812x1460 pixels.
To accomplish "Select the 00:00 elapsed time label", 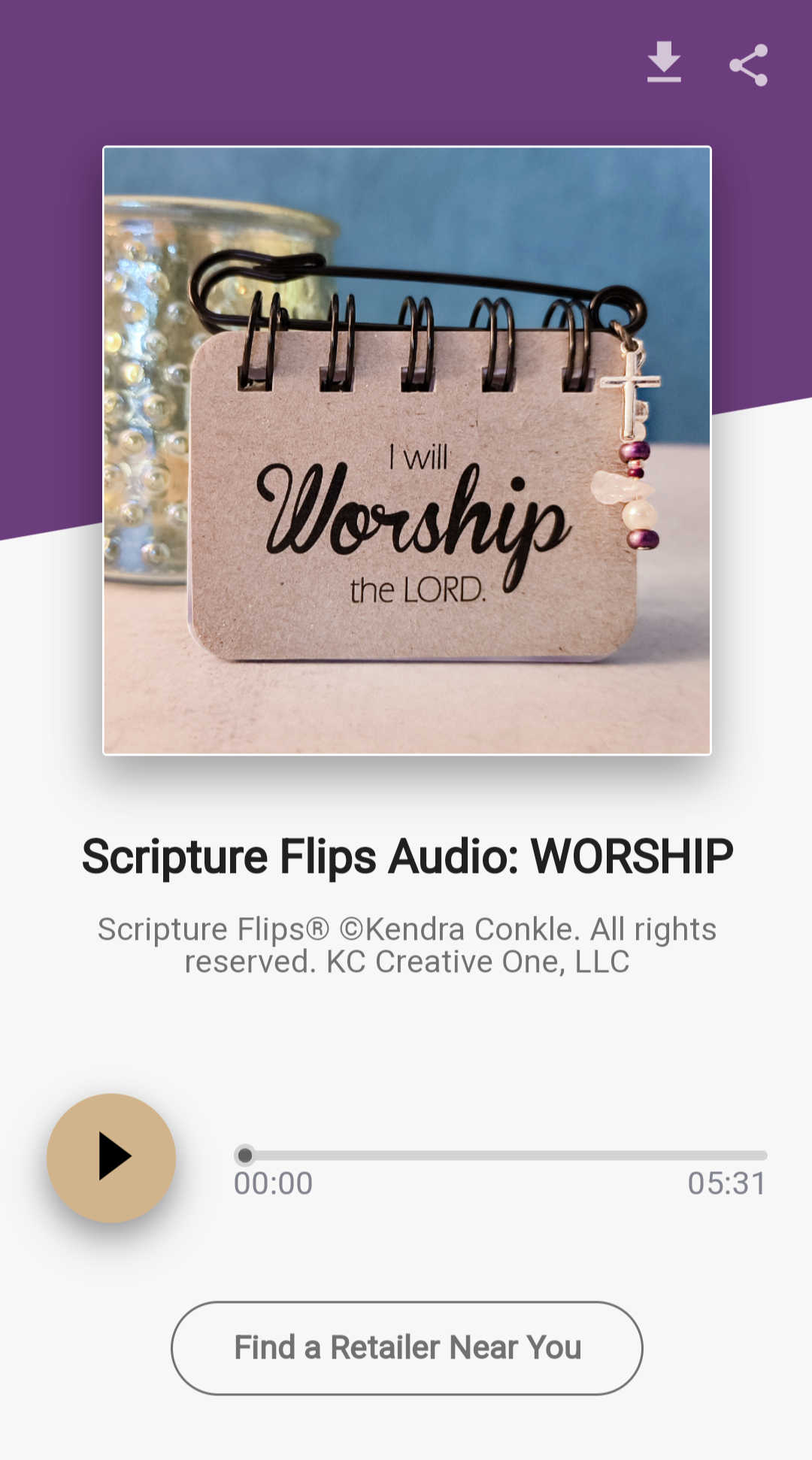I will coord(274,1182).
